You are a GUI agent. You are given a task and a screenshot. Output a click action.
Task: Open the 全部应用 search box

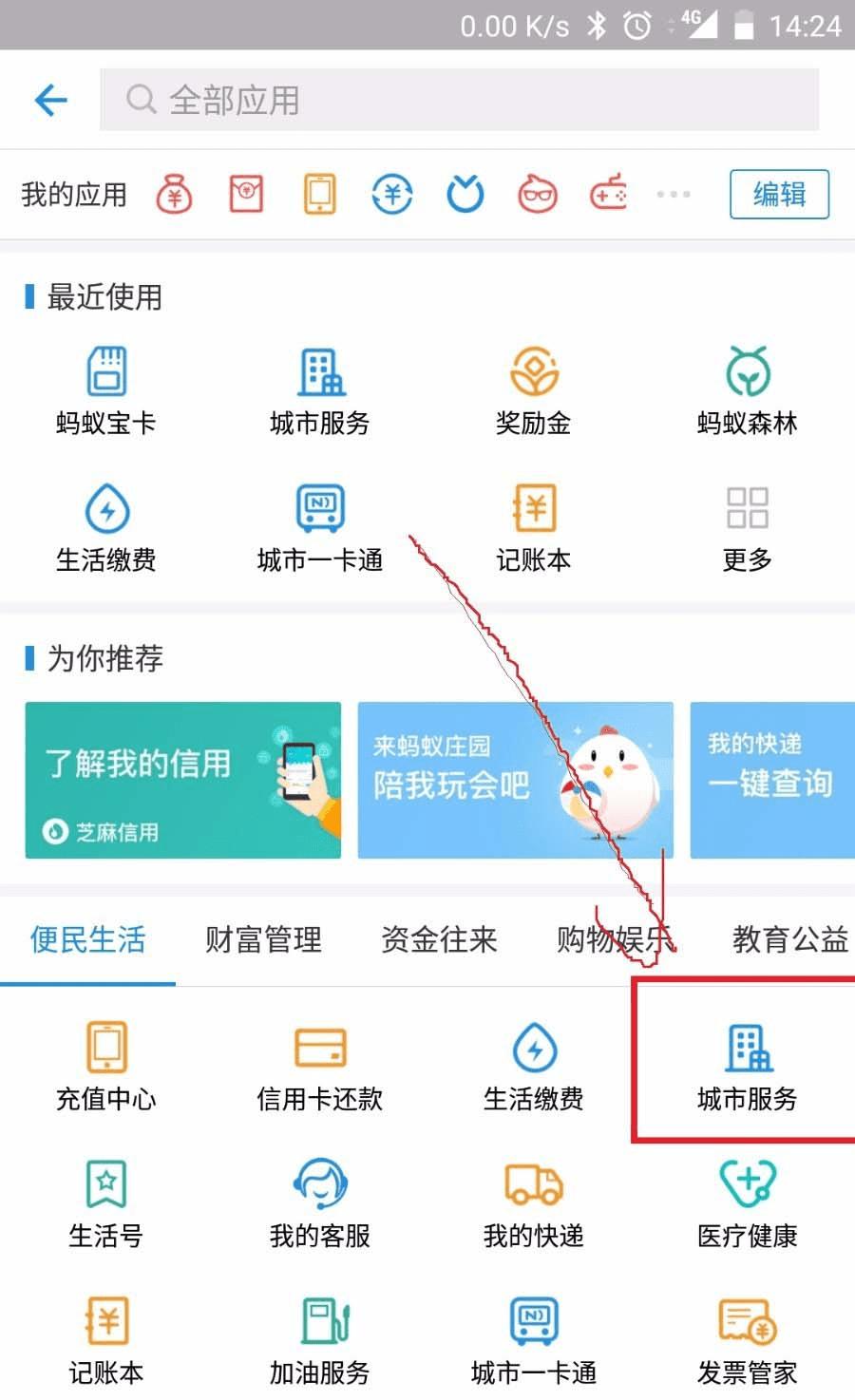(x=459, y=100)
